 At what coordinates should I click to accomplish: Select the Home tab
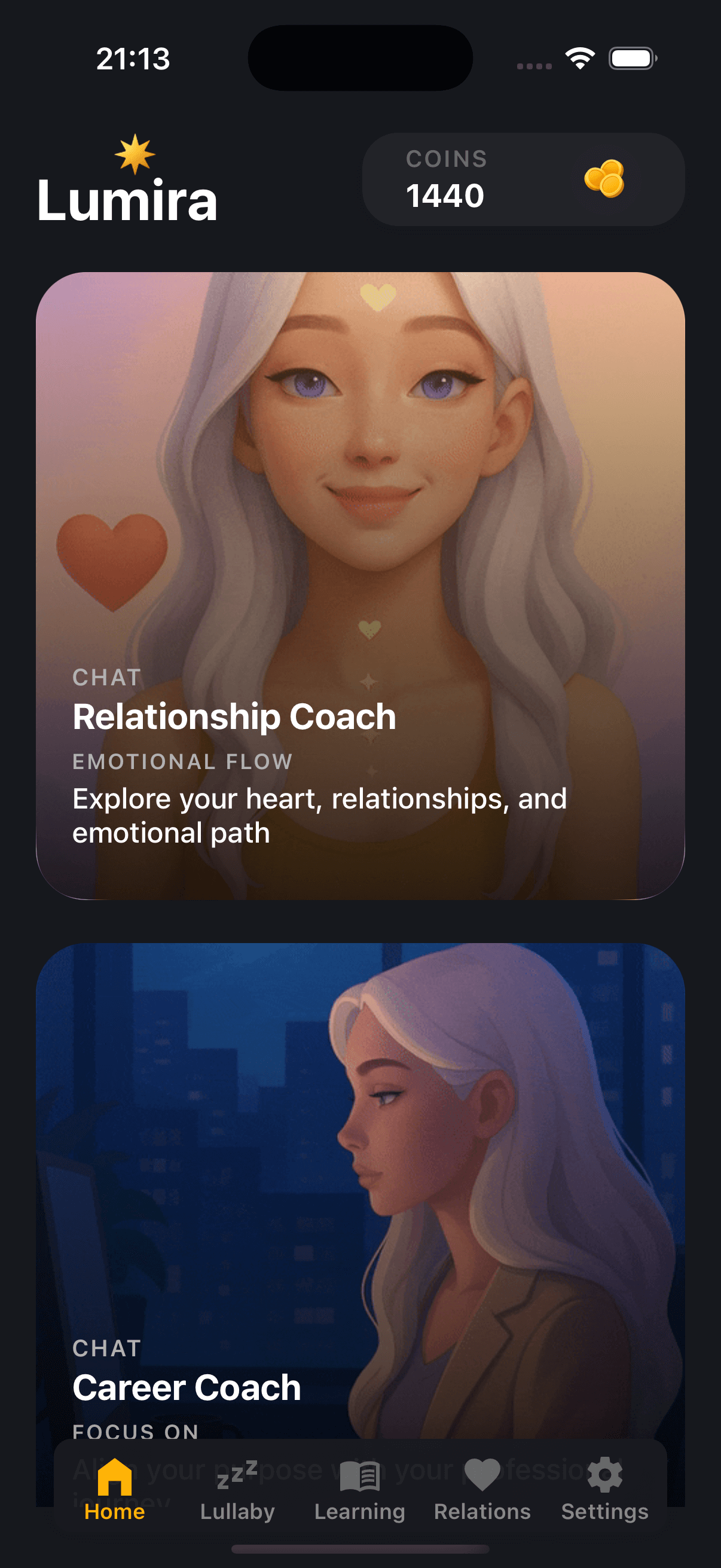coord(114,1489)
